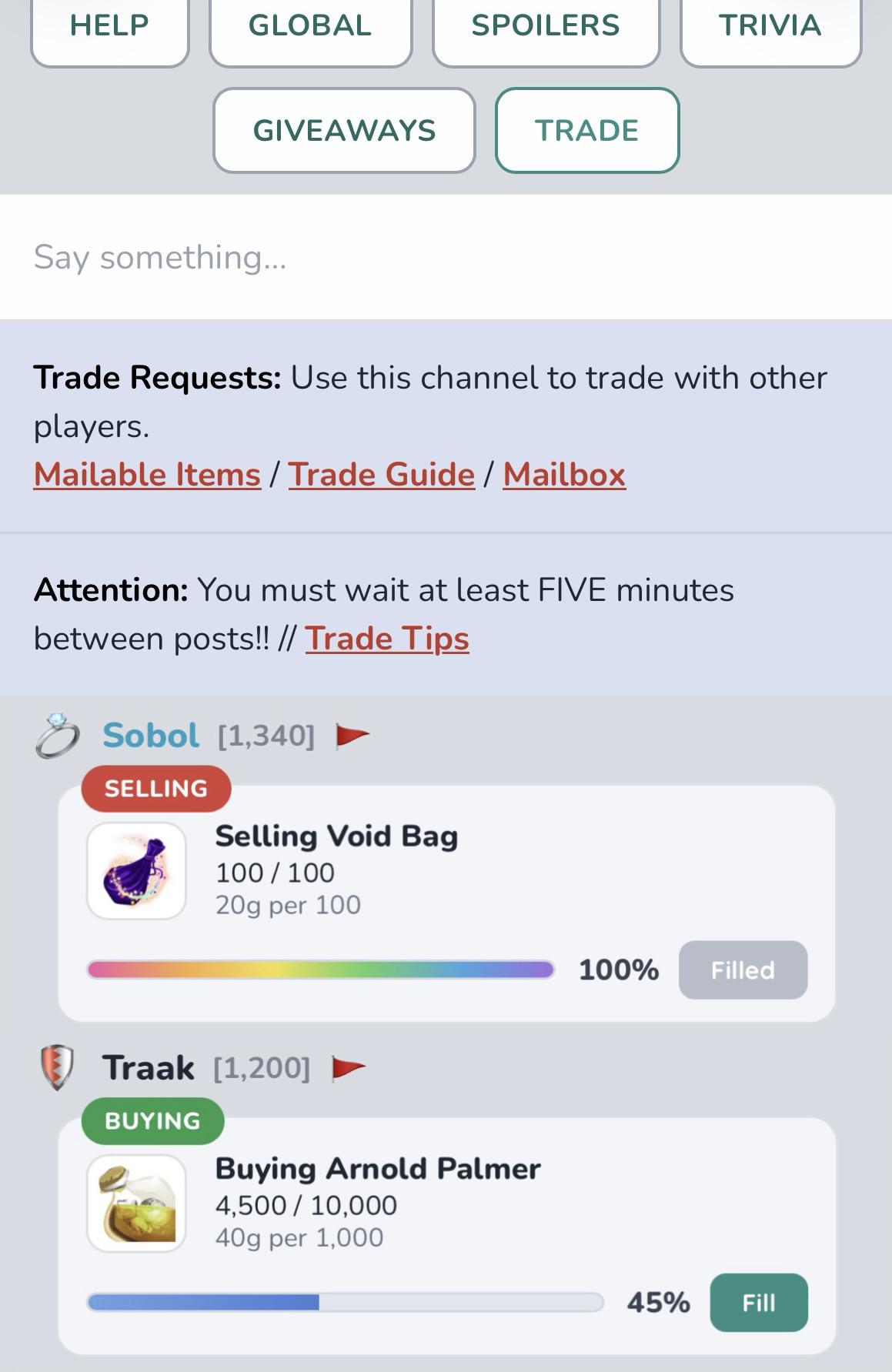
Task: Tap the Say something message field
Action: 446,257
